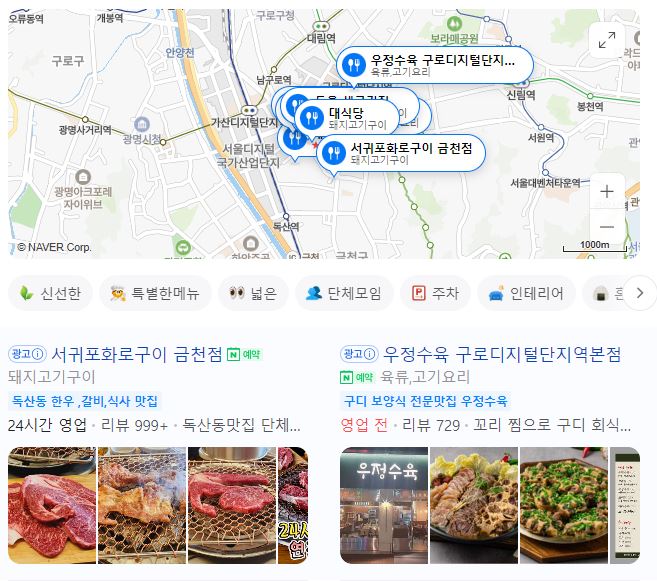
Task: Zoom out on the map
Action: click(x=607, y=226)
